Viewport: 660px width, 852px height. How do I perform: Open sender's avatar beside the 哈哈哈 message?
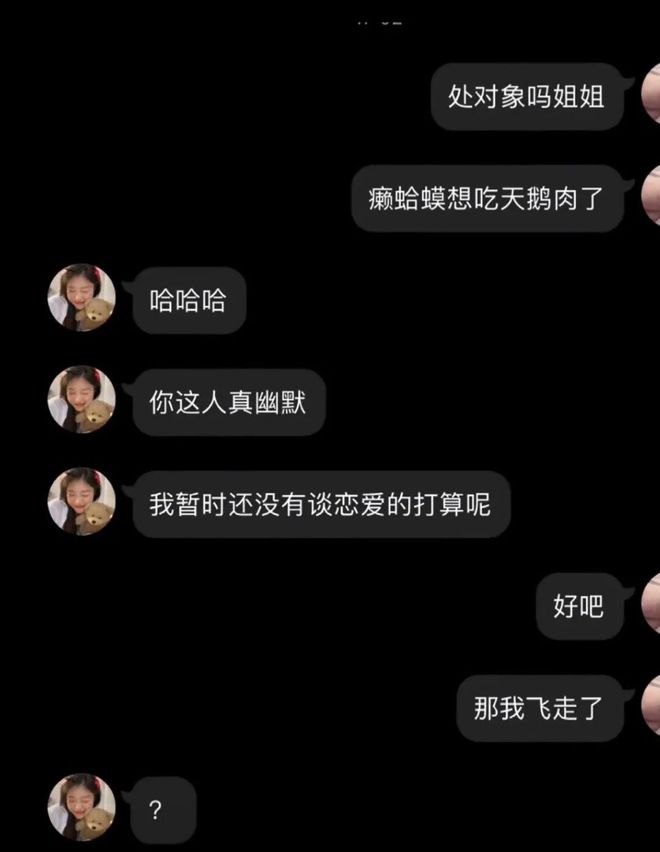coord(82,298)
